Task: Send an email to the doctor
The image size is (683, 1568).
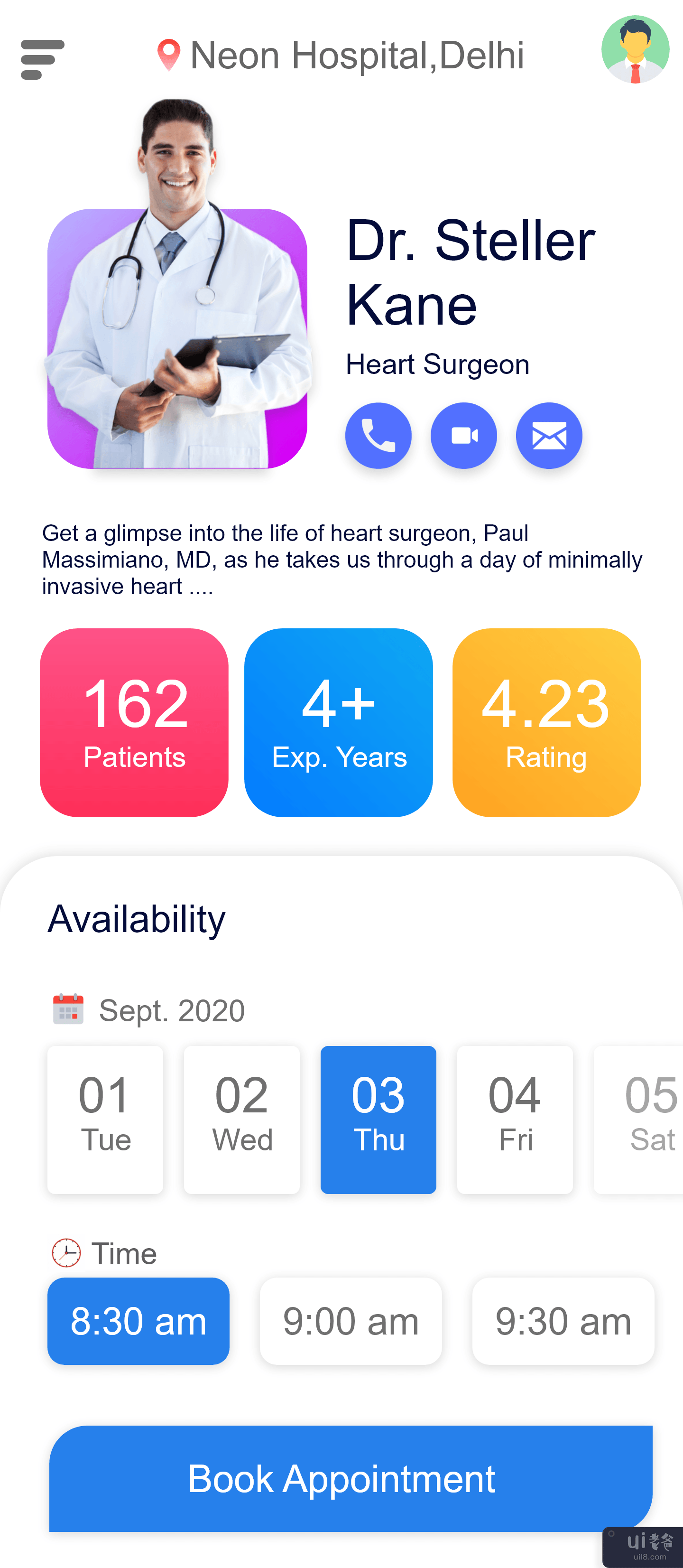Action: click(x=549, y=436)
